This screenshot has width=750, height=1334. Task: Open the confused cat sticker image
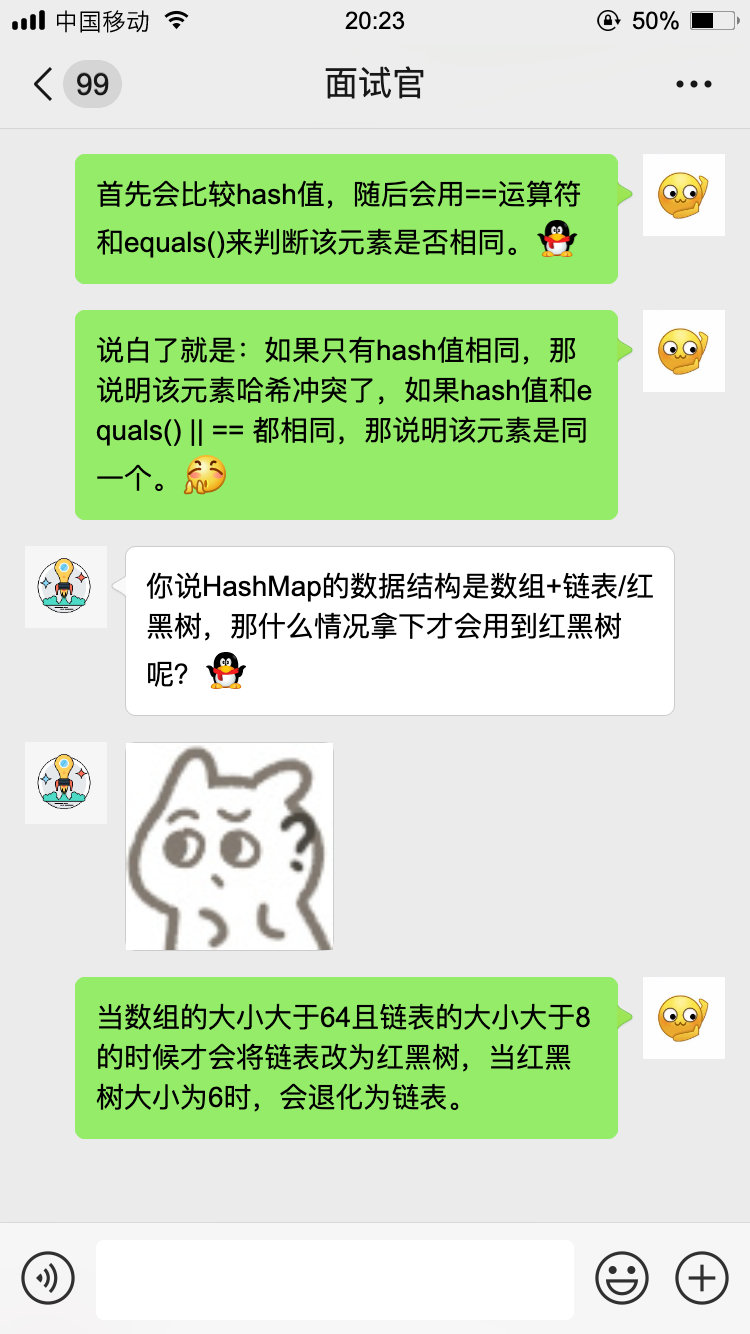(x=229, y=846)
